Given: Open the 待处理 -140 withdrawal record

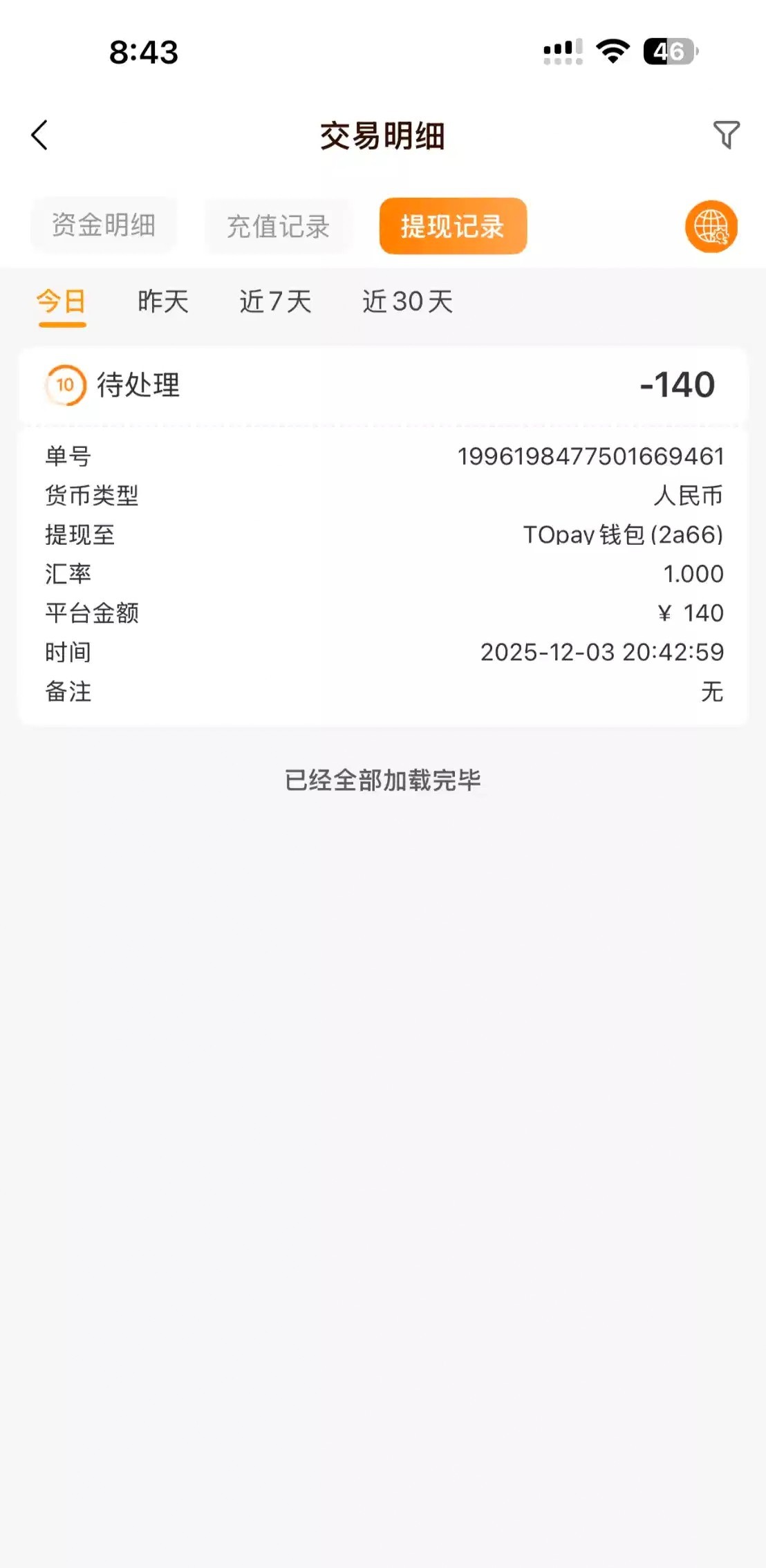Looking at the screenshot, I should click(x=383, y=385).
